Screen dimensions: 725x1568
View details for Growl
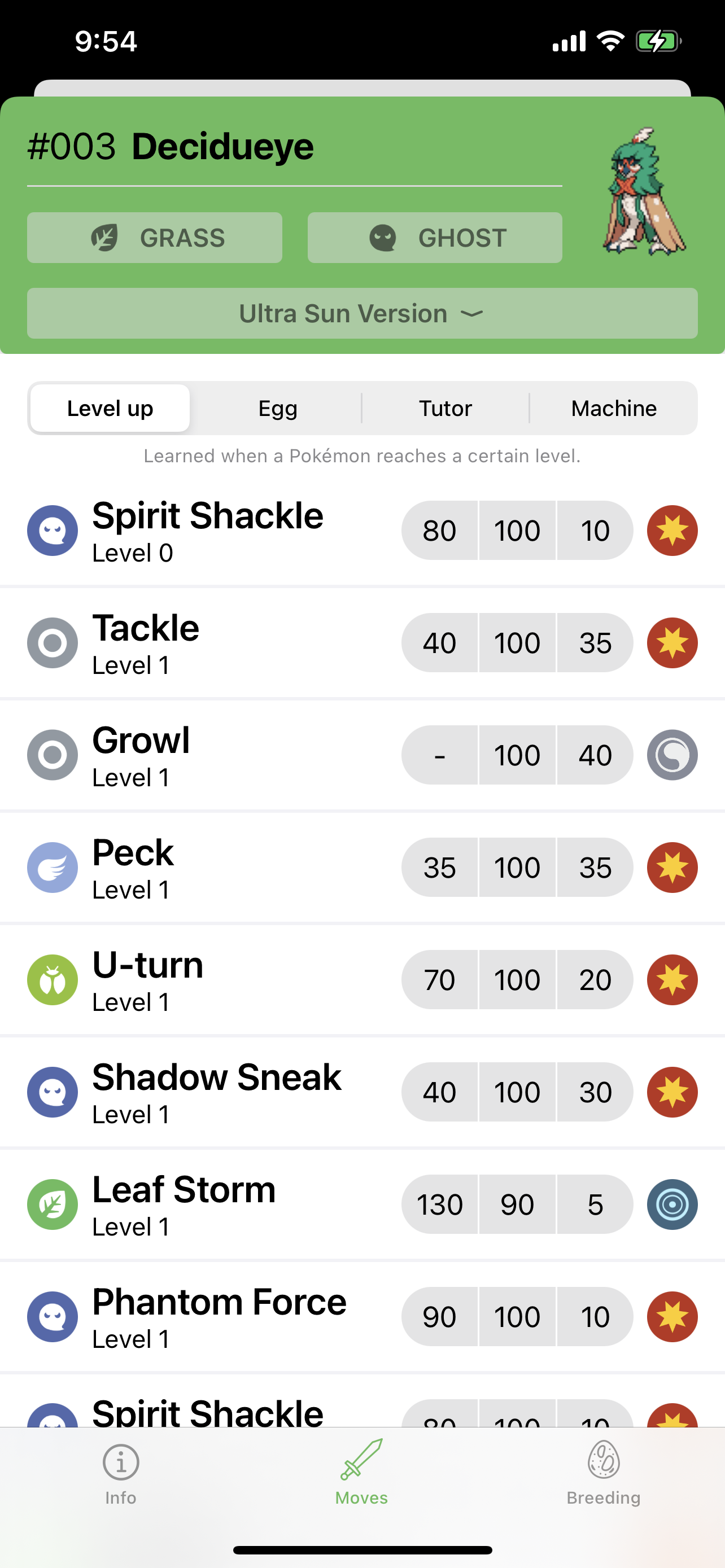[362, 755]
